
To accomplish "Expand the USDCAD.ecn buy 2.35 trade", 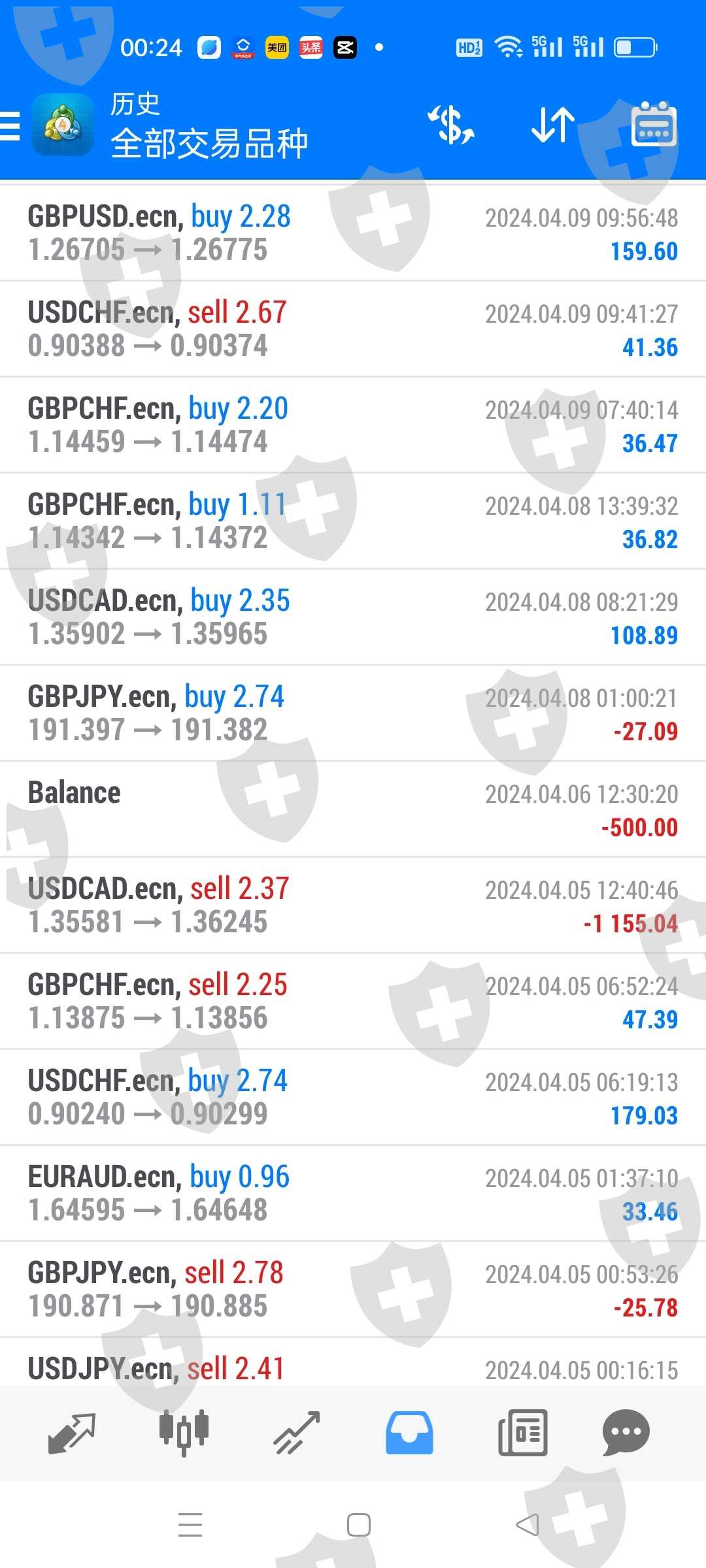I will click(353, 617).
